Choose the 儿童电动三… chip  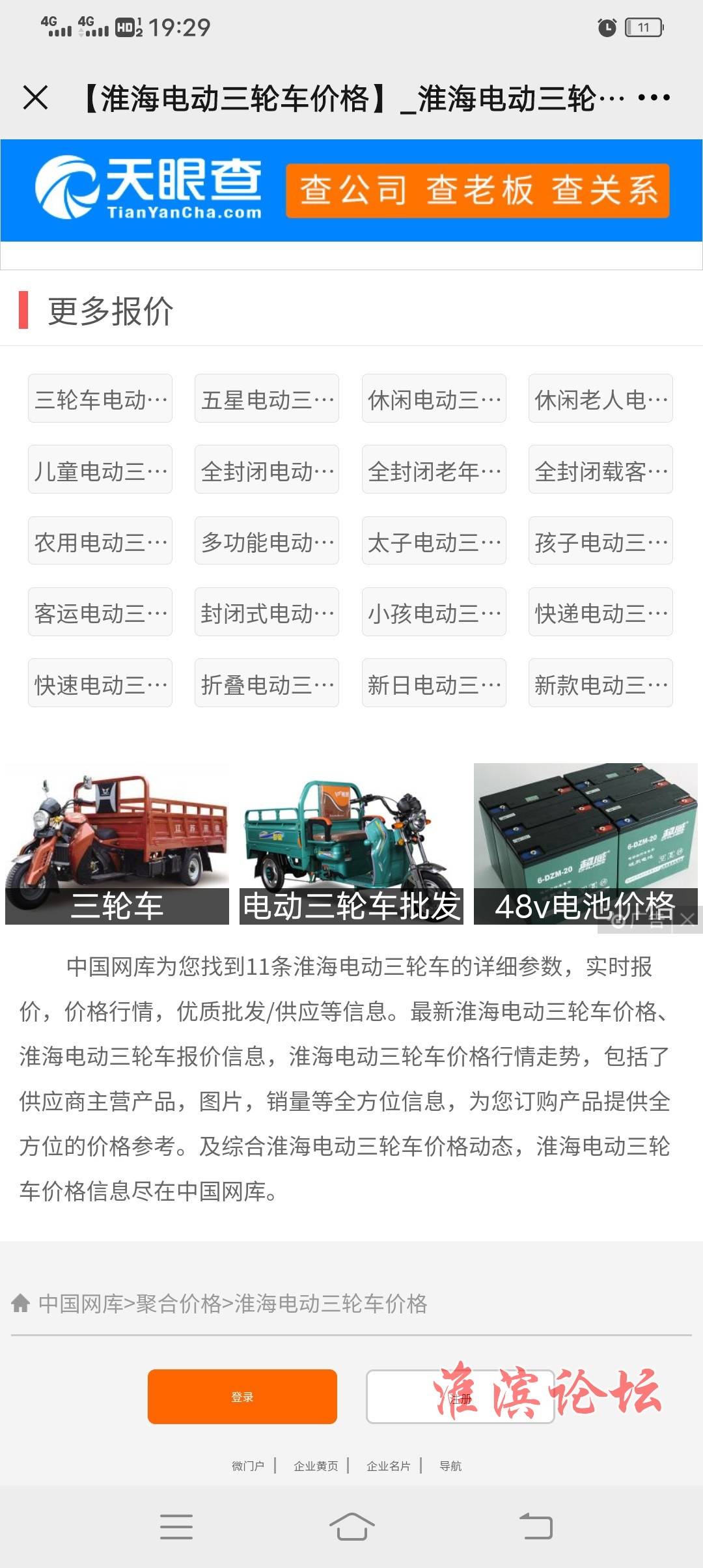pyautogui.click(x=100, y=470)
